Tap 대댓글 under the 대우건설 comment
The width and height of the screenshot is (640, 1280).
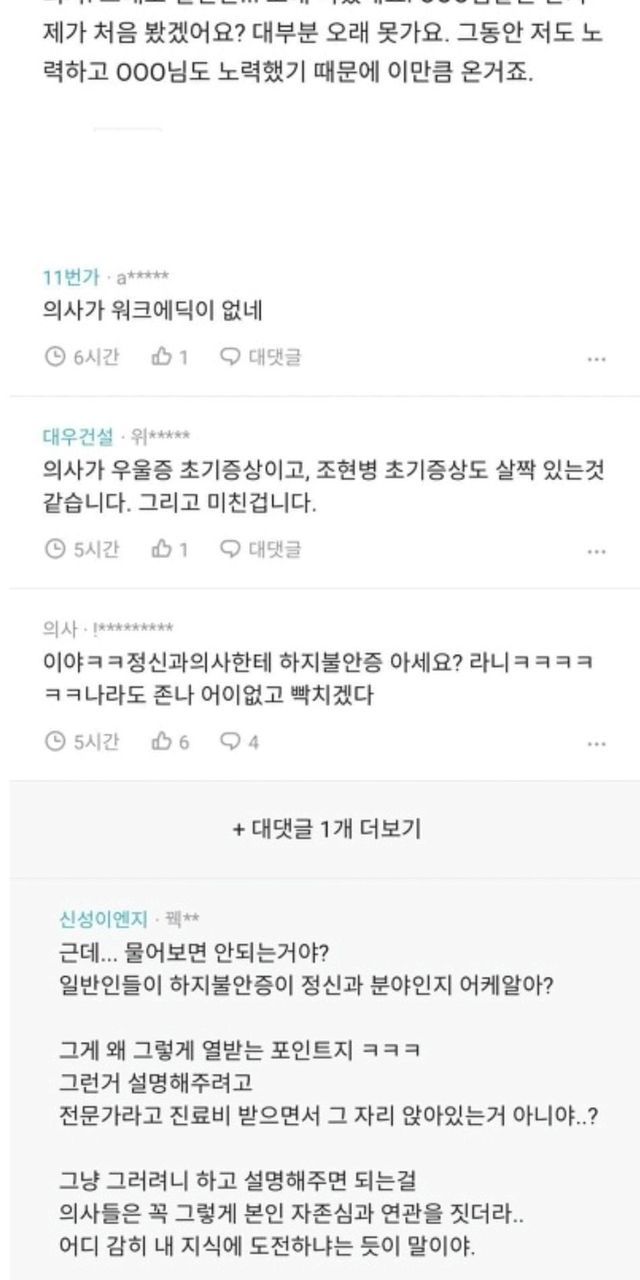260,548
